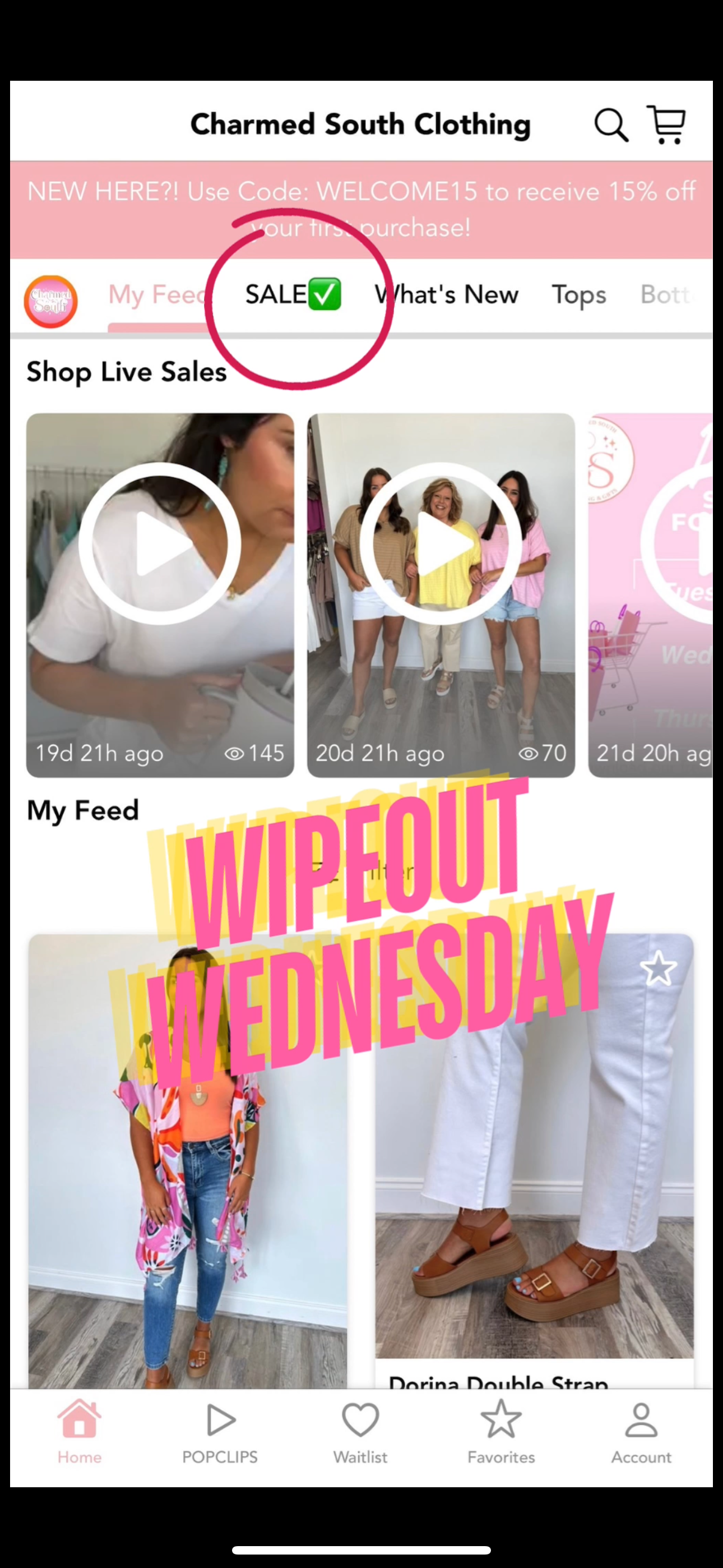
Task: Switch to the What's New tab
Action: click(x=448, y=294)
